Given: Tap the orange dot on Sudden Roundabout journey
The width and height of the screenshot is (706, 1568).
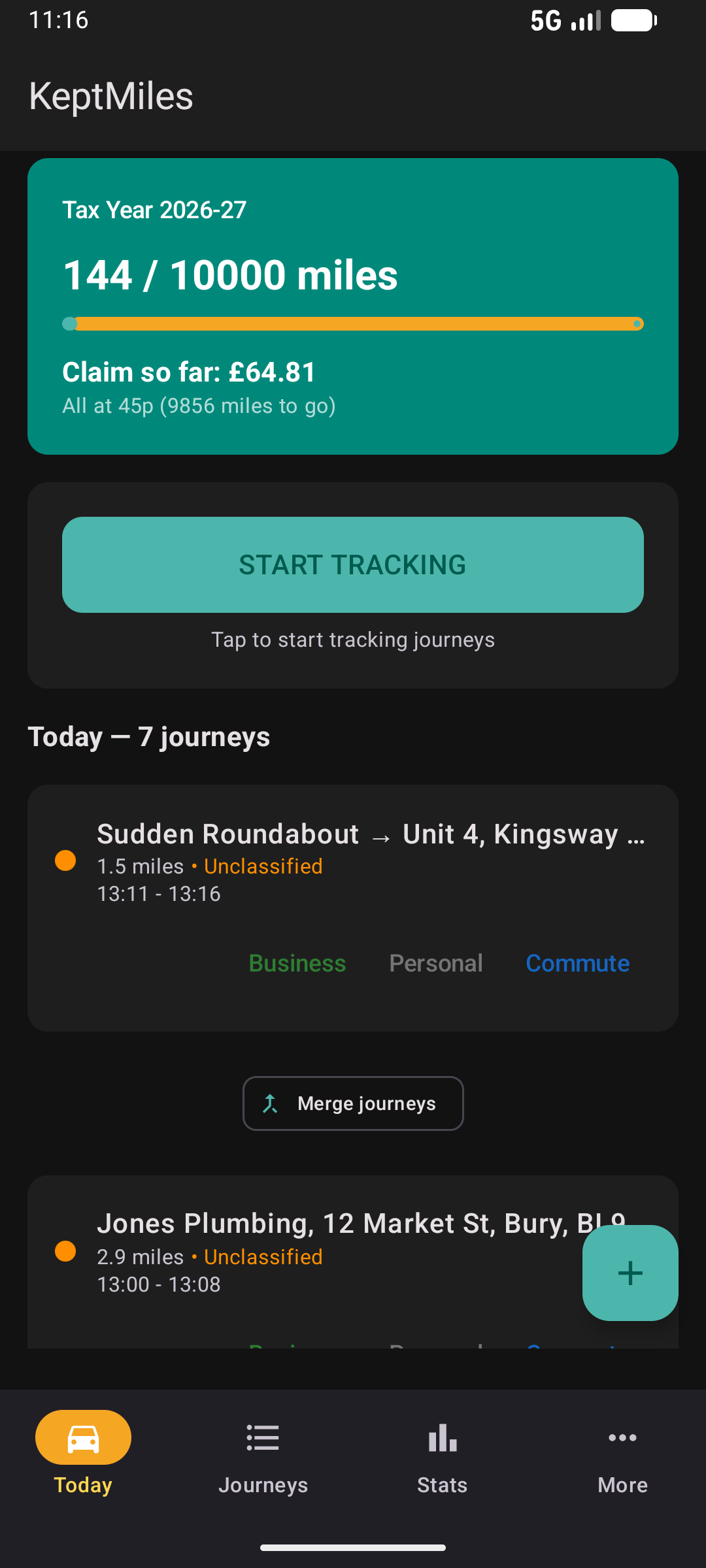Looking at the screenshot, I should coord(65,860).
